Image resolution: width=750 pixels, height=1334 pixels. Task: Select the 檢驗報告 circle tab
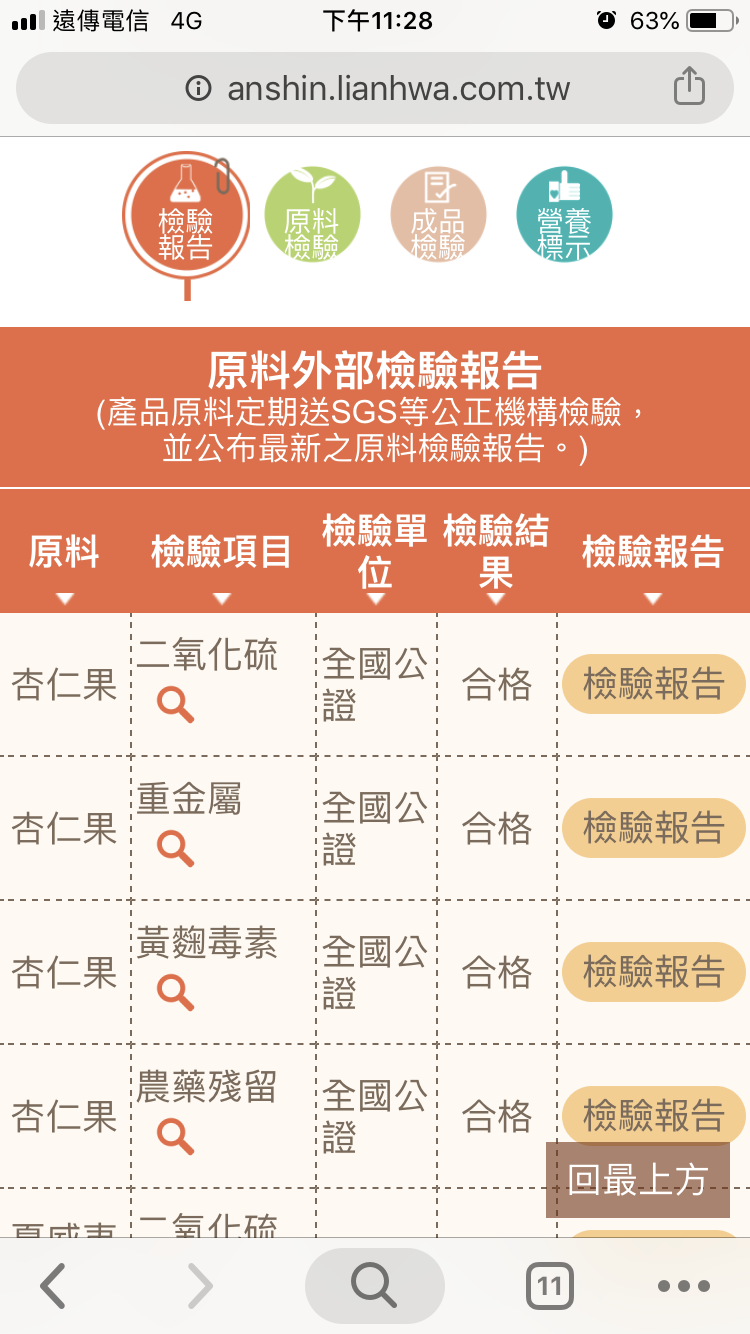tap(186, 214)
